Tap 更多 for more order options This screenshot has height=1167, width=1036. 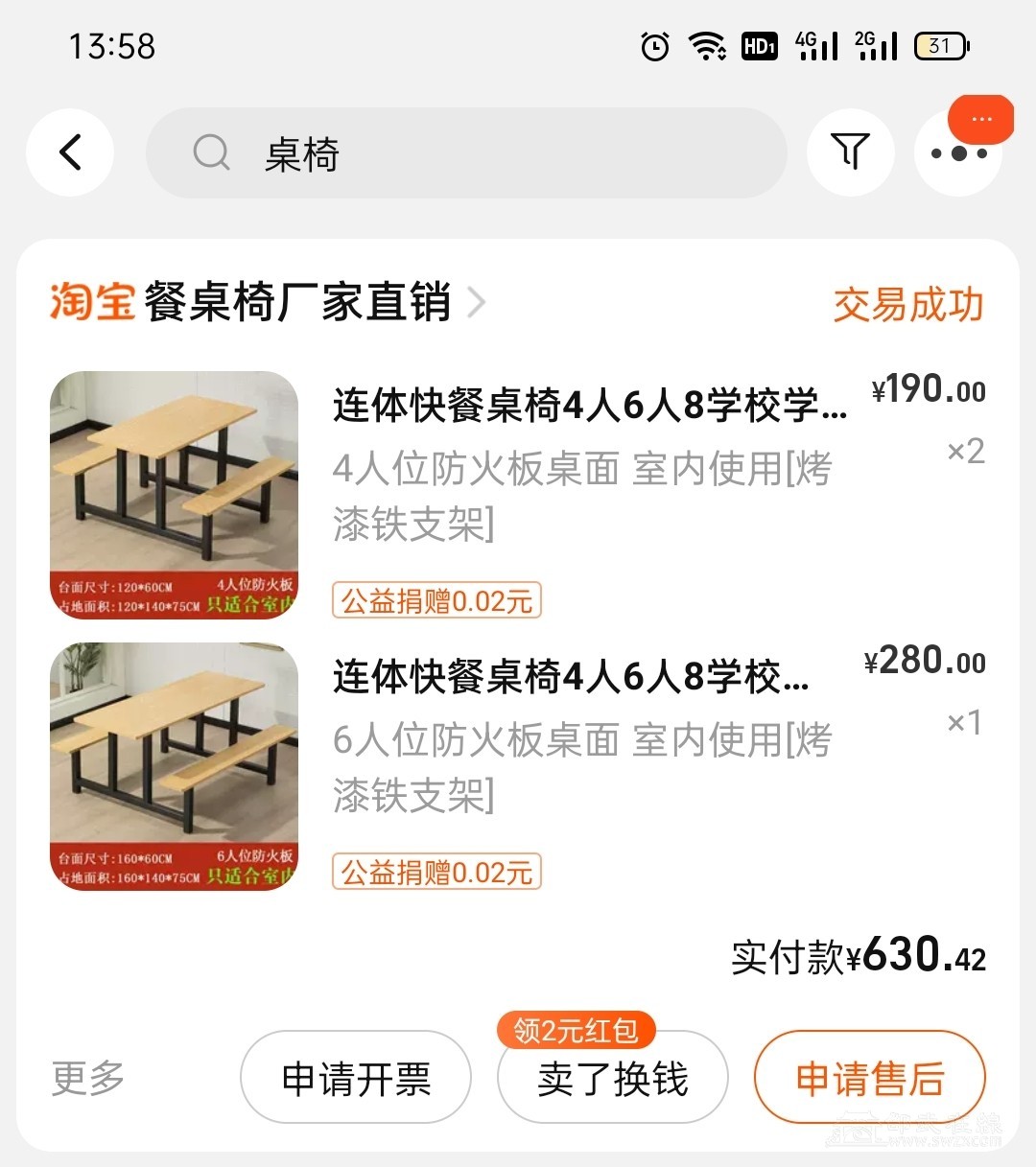pos(88,1078)
